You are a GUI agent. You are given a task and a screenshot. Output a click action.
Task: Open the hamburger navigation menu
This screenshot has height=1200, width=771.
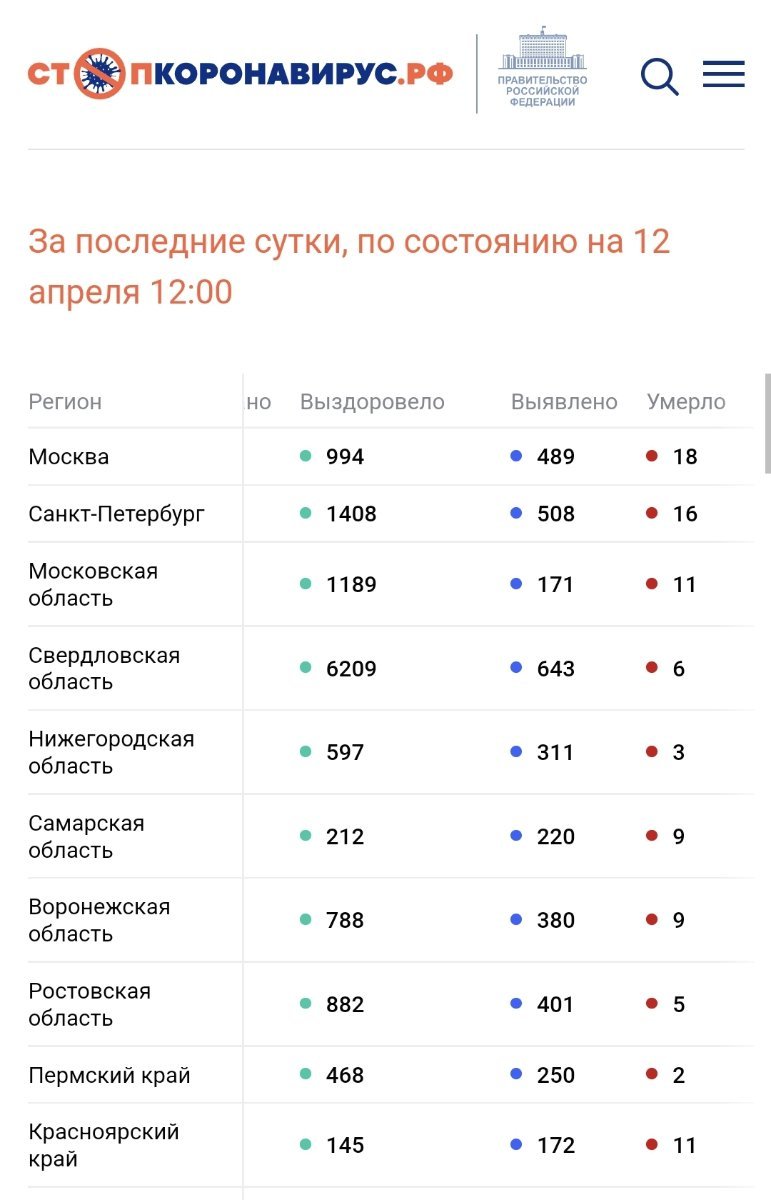tap(723, 75)
